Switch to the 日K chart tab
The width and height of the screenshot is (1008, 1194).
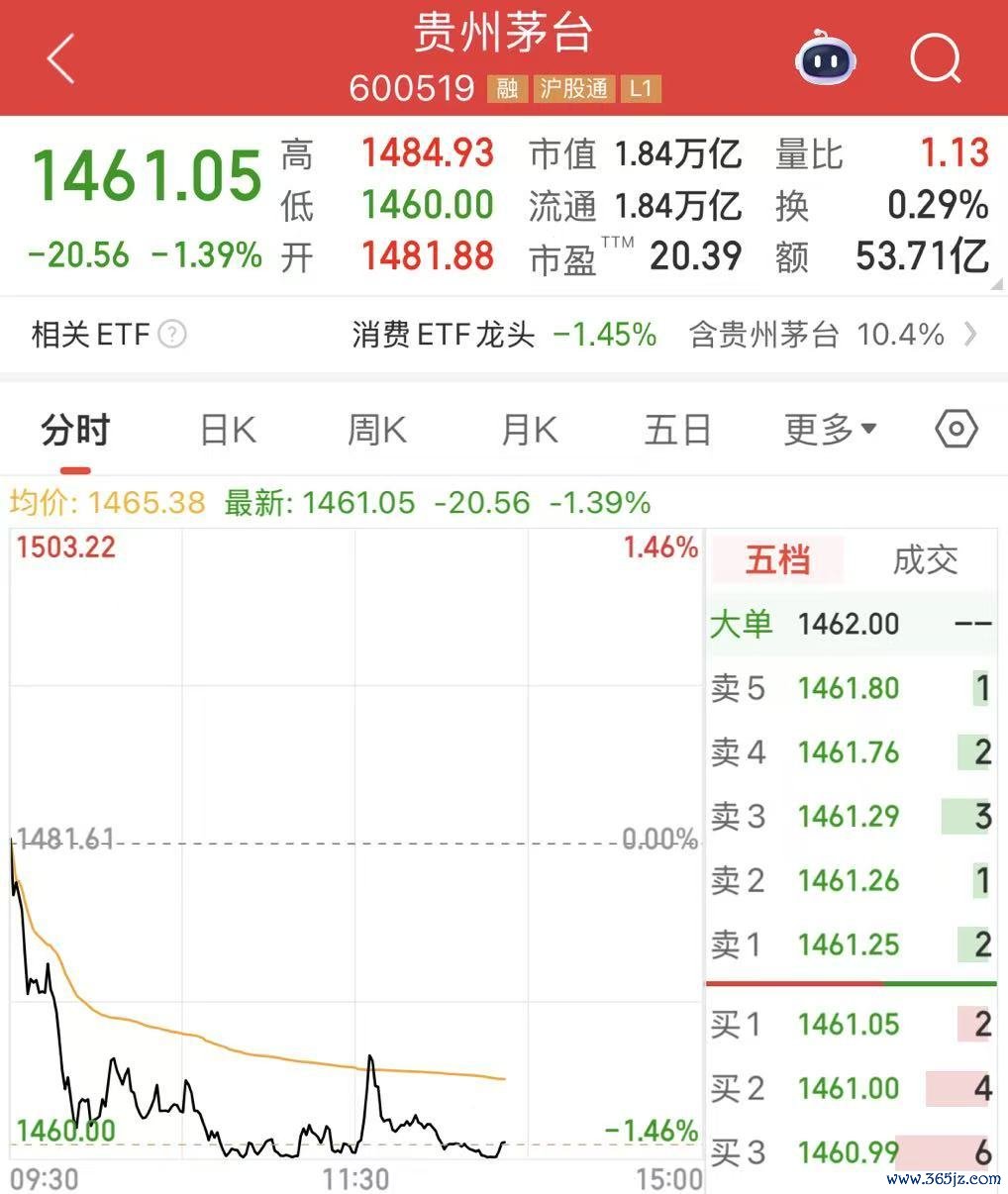pyautogui.click(x=228, y=431)
